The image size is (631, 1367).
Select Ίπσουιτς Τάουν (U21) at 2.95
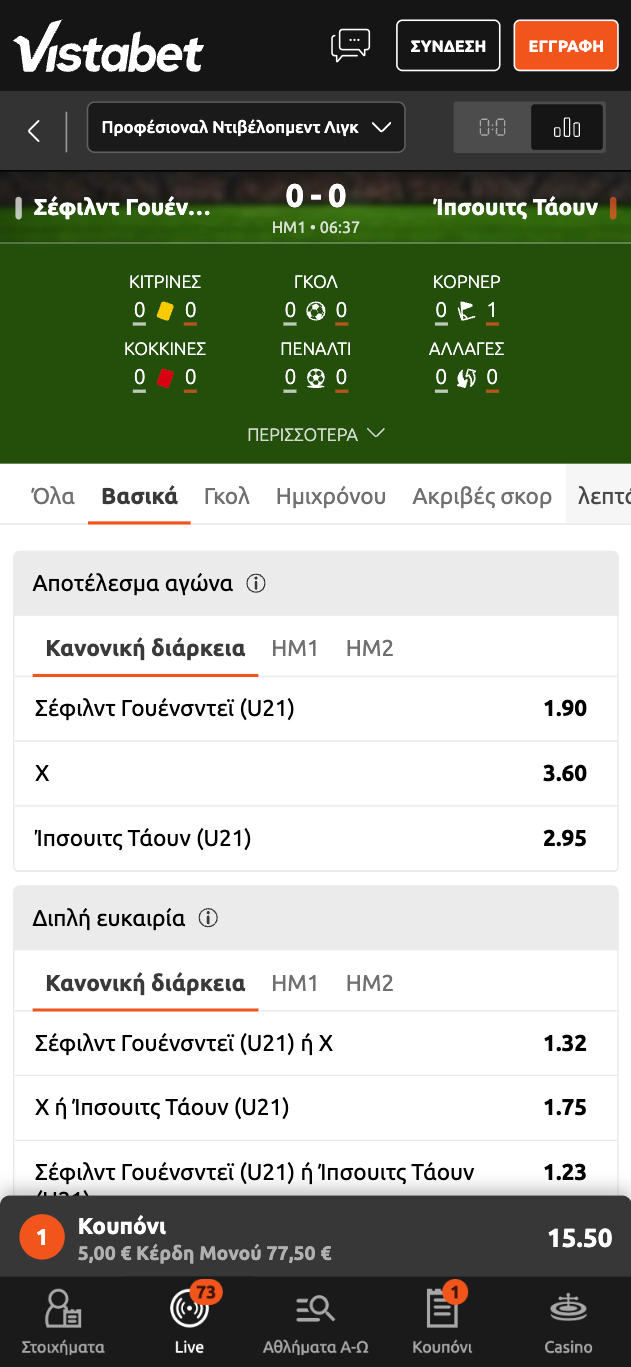[x=315, y=838]
